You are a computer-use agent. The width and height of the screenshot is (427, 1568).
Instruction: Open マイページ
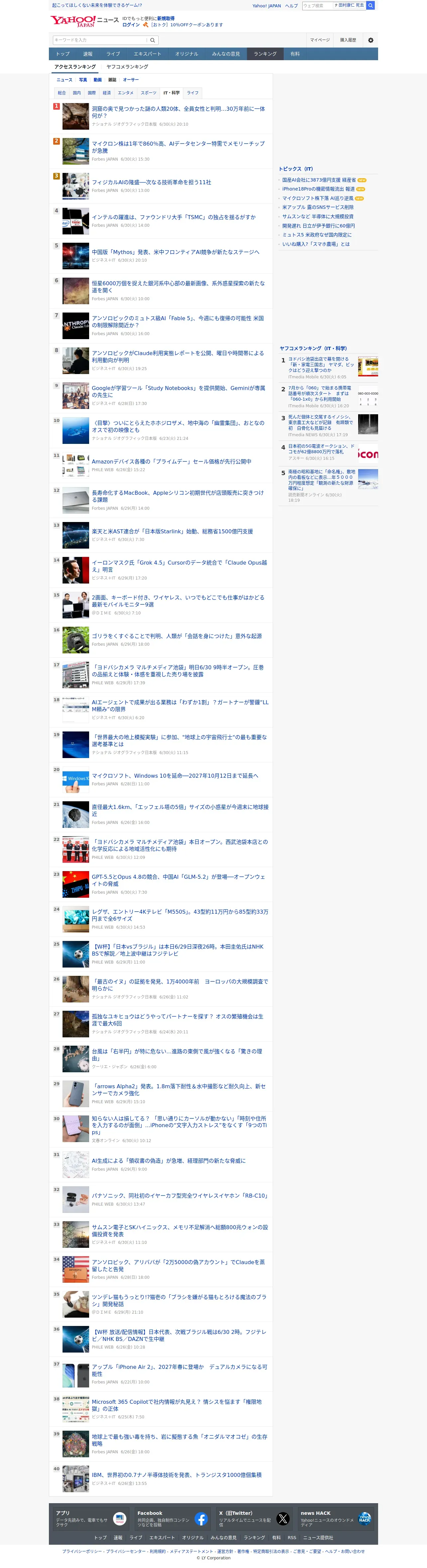(x=320, y=40)
